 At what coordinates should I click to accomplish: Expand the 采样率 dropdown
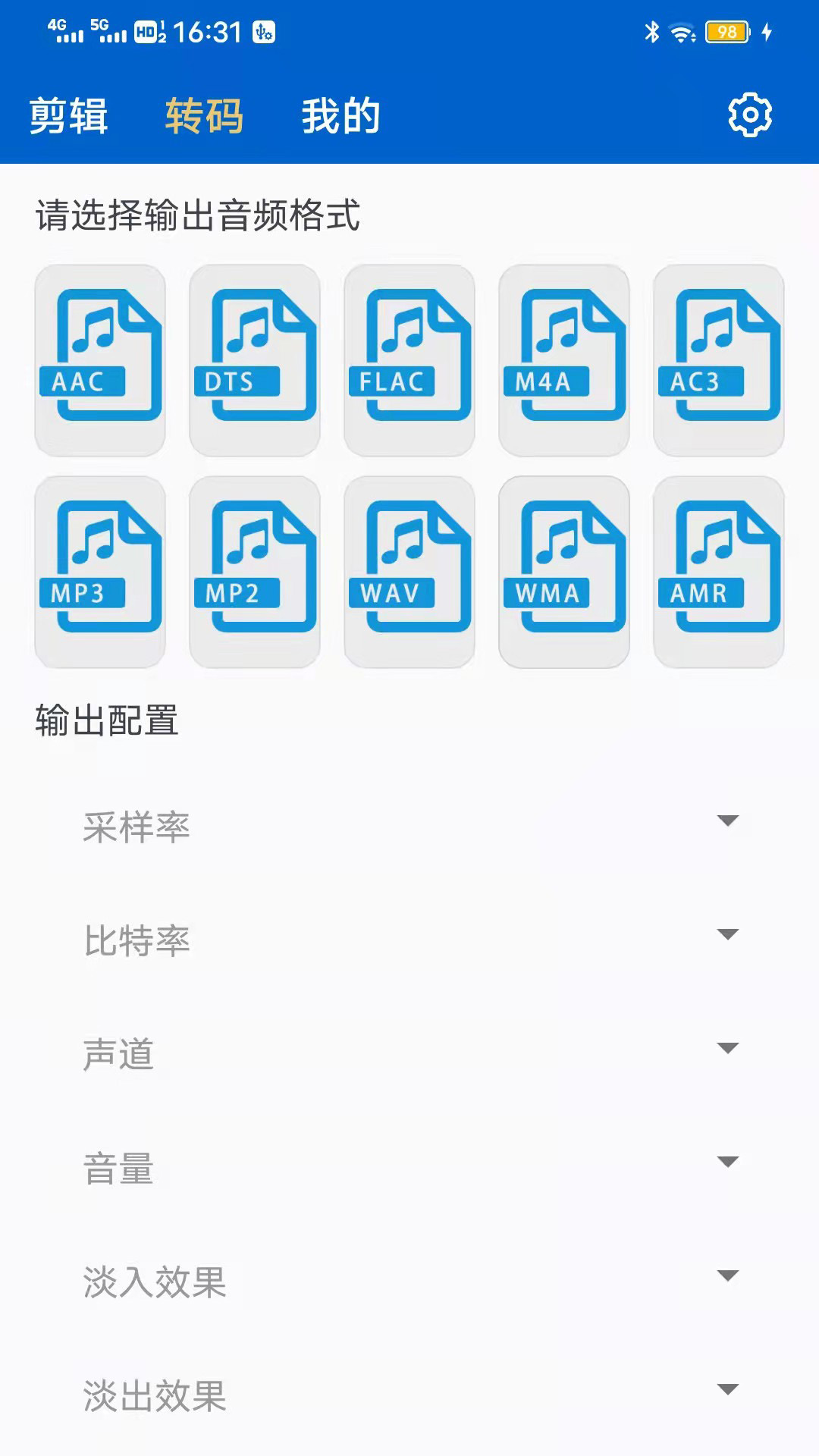(x=409, y=825)
